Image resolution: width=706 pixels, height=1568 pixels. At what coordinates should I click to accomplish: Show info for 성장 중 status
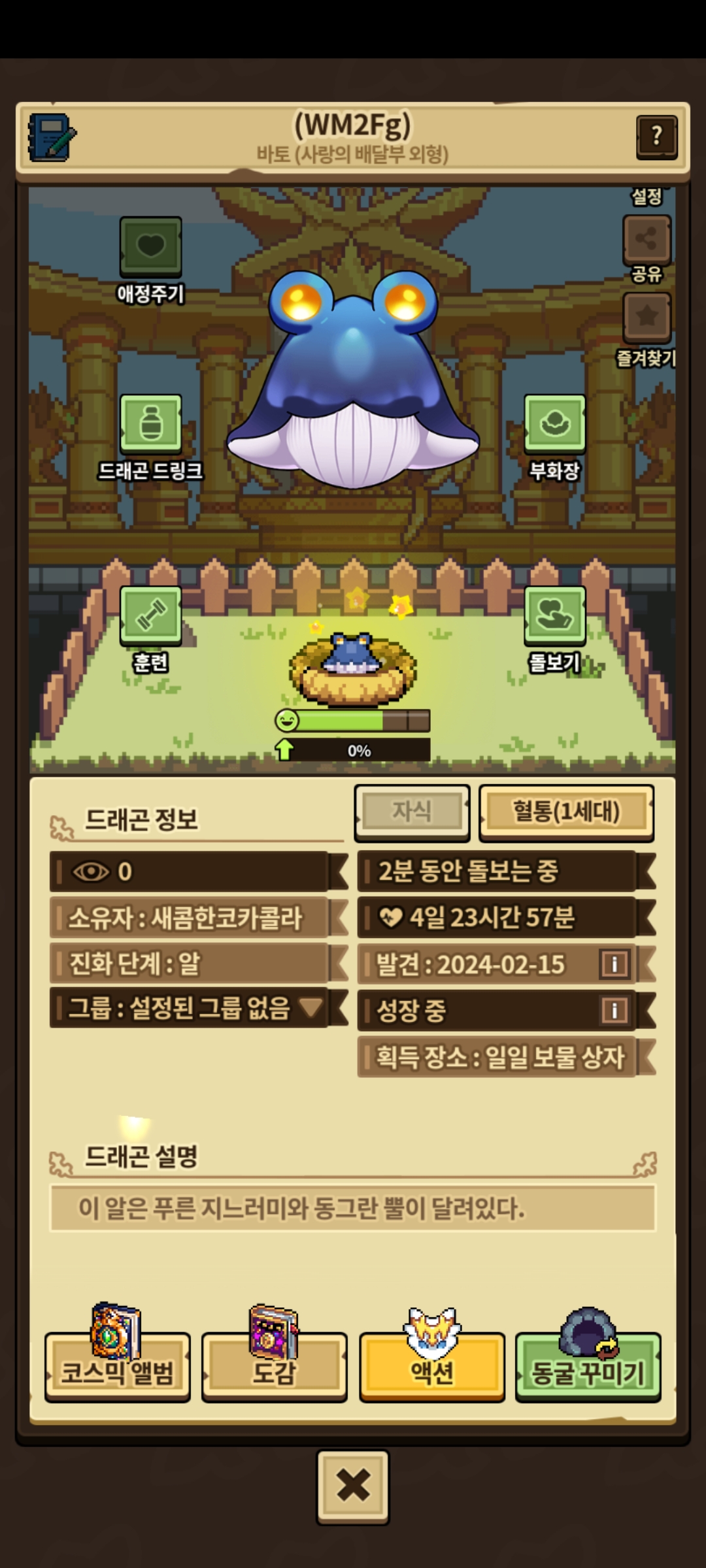[614, 1010]
